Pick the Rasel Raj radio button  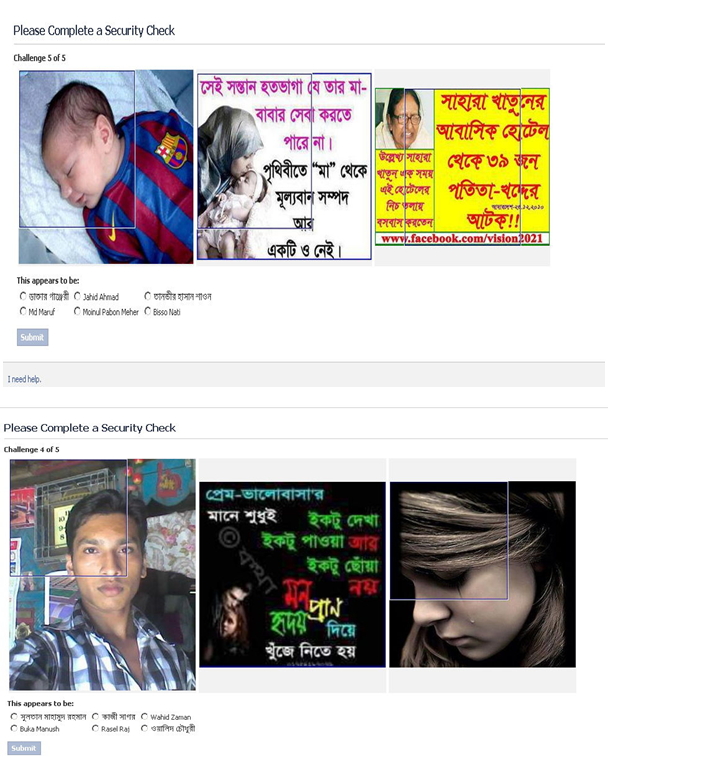(x=96, y=729)
